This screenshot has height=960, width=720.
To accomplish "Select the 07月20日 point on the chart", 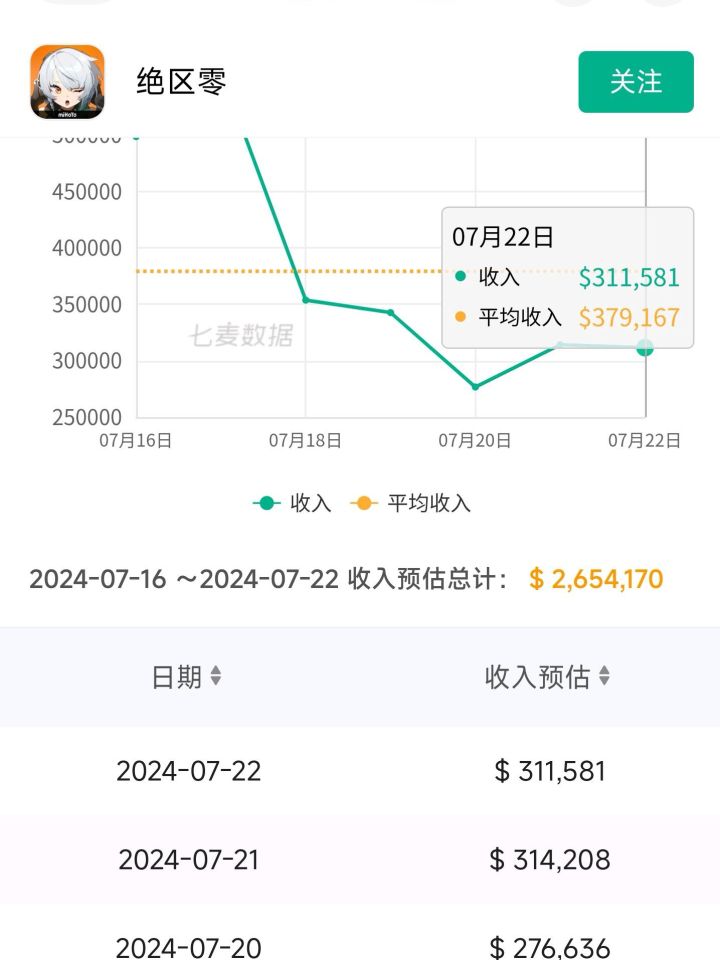I will pos(476,387).
